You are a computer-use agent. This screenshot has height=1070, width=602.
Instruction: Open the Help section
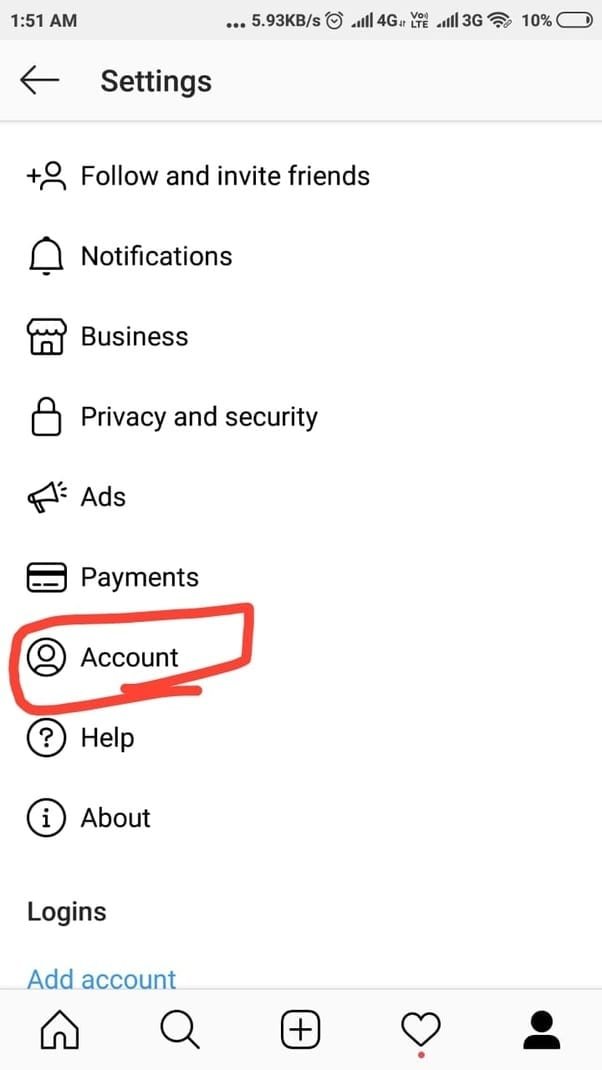click(301, 738)
